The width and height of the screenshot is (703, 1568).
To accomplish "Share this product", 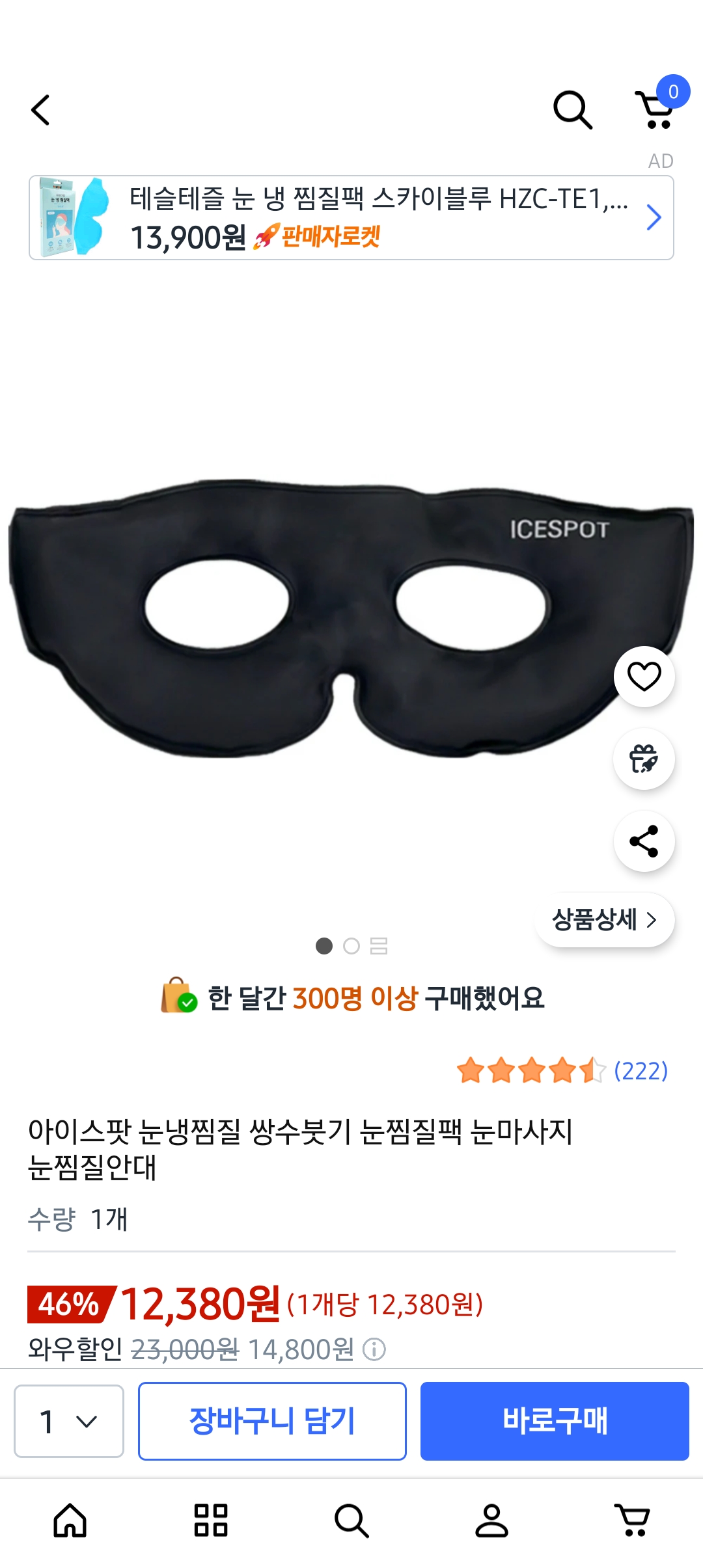I will [644, 841].
